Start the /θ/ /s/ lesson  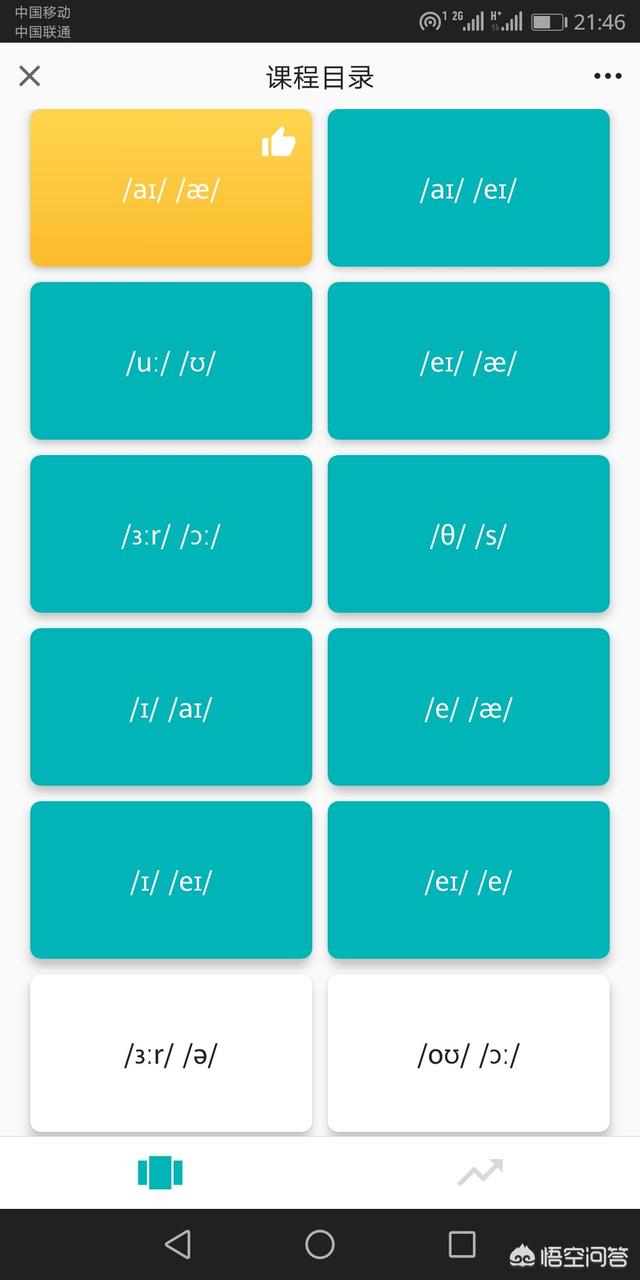coord(469,534)
